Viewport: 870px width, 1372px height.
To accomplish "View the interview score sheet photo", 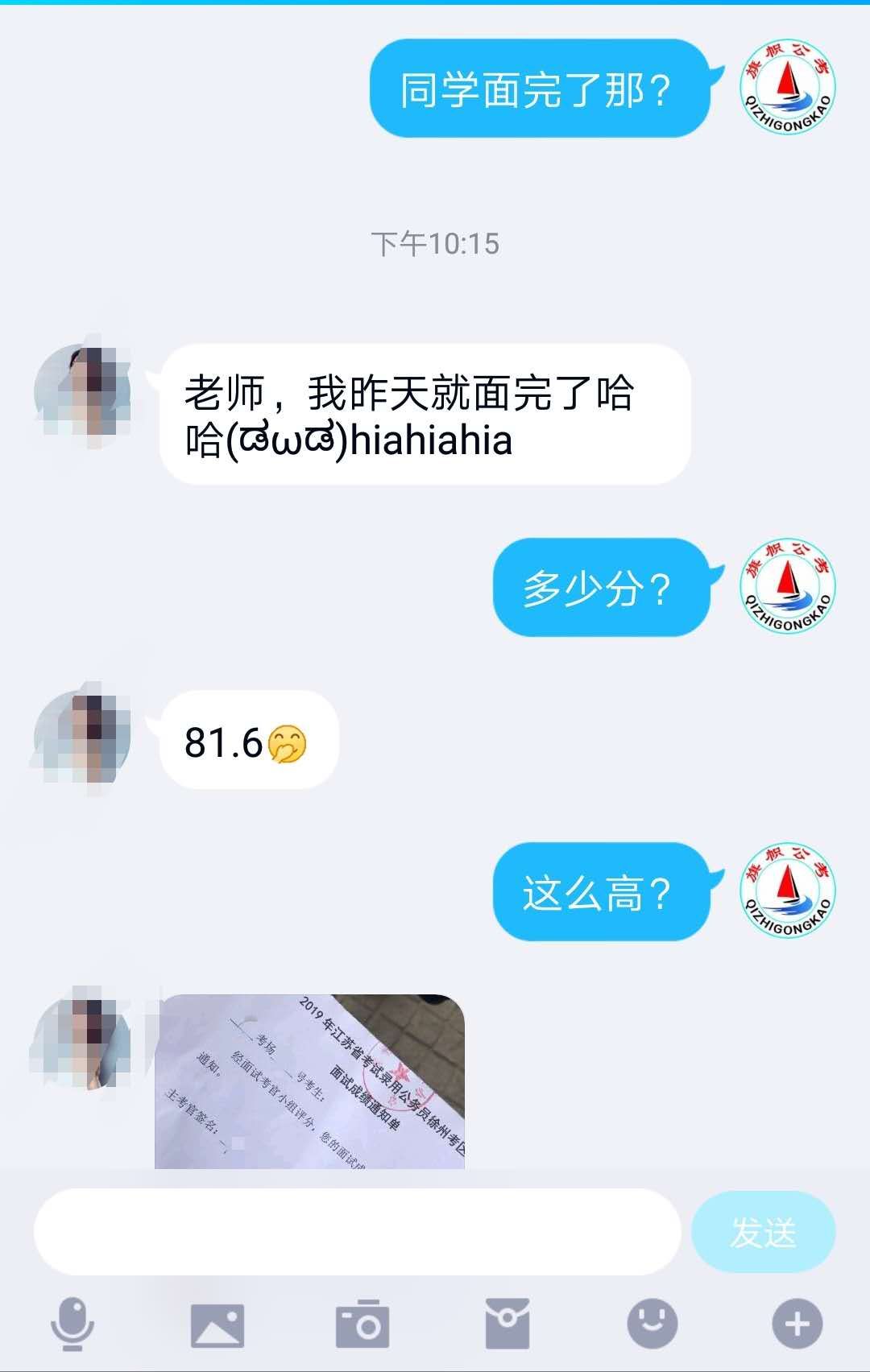I will (x=309, y=1081).
